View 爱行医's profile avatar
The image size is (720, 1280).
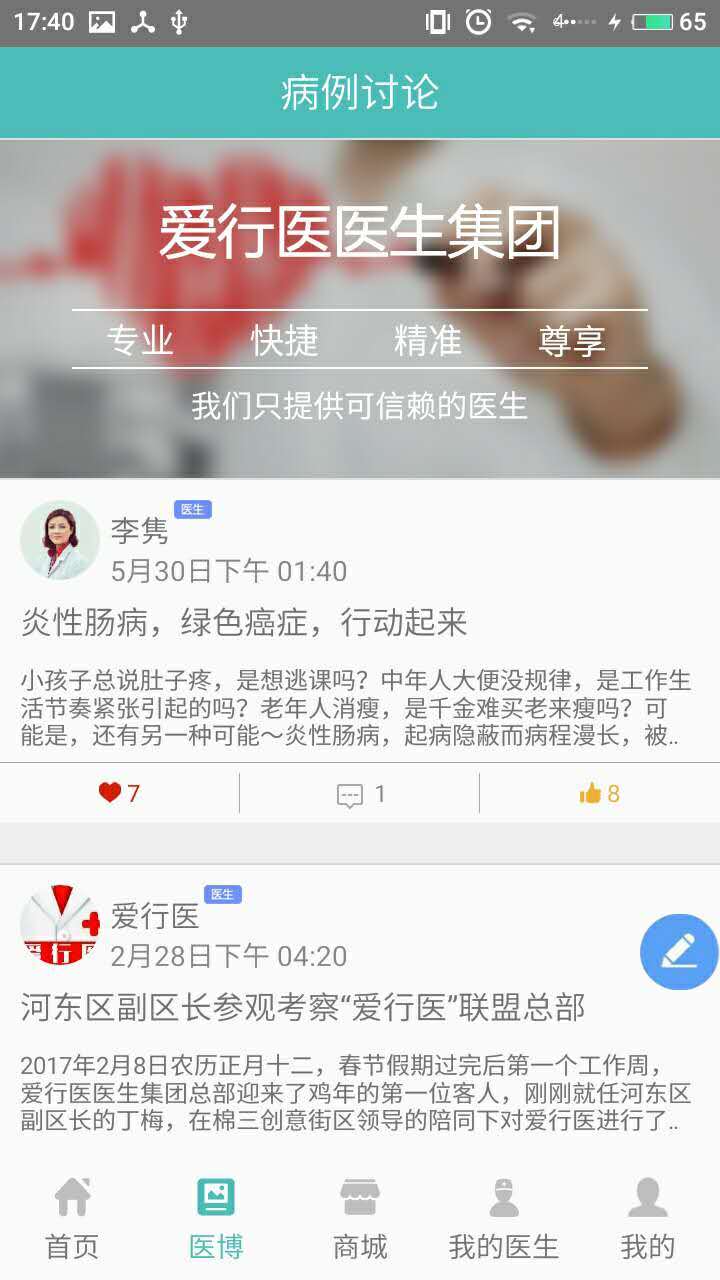point(60,925)
